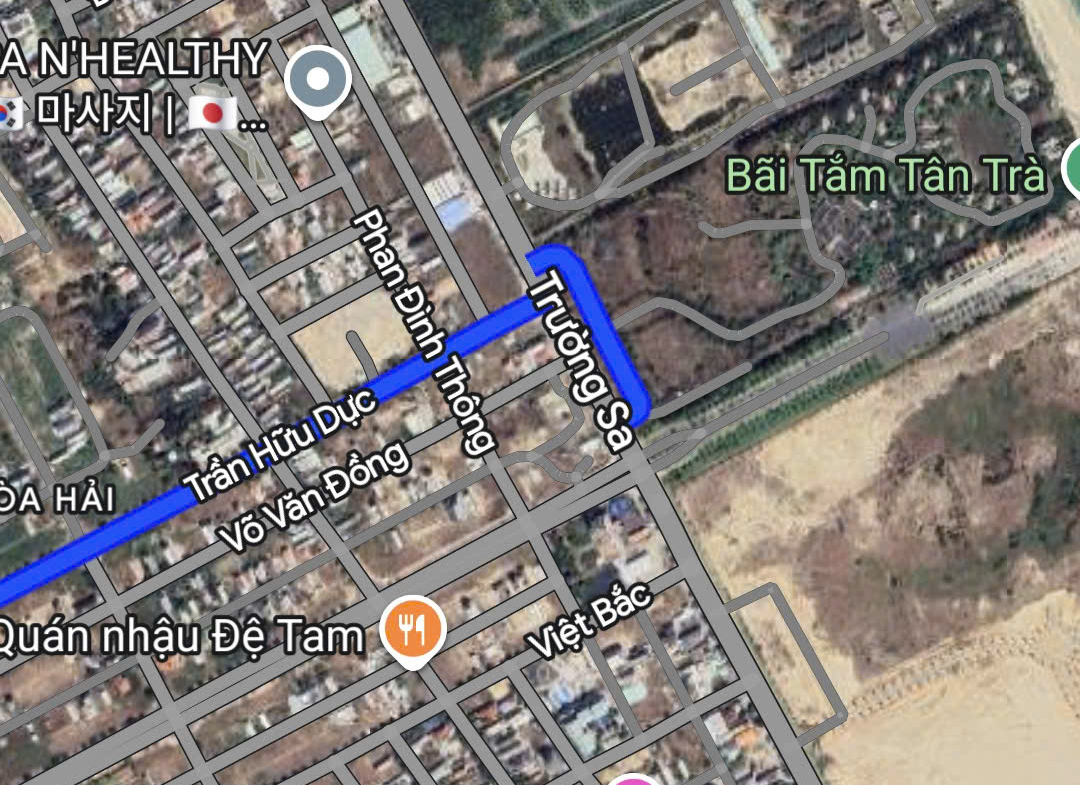Tap the Bãi Tắm Tân Trà beach marker
The width and height of the screenshot is (1080, 785).
click(1072, 170)
